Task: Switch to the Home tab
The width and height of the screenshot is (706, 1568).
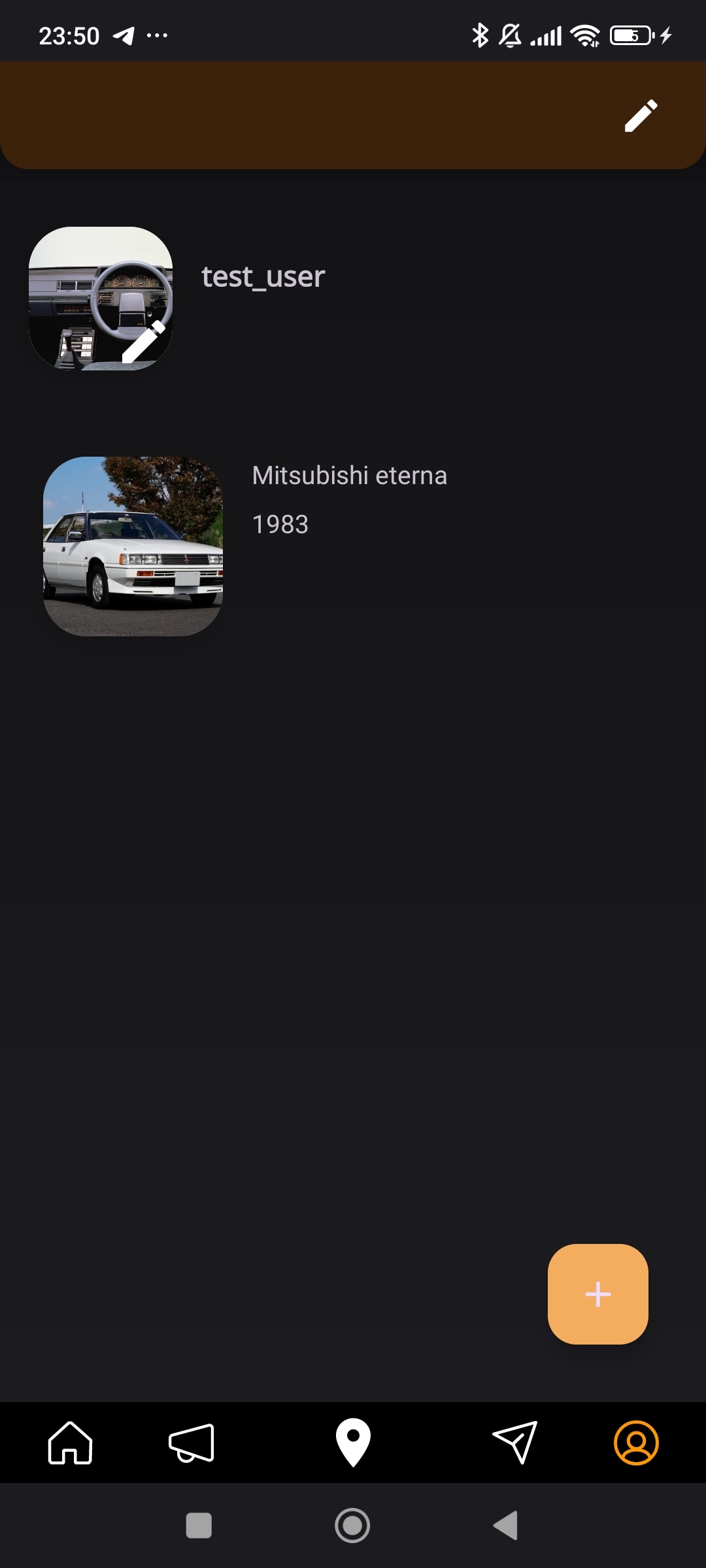Action: (70, 1443)
